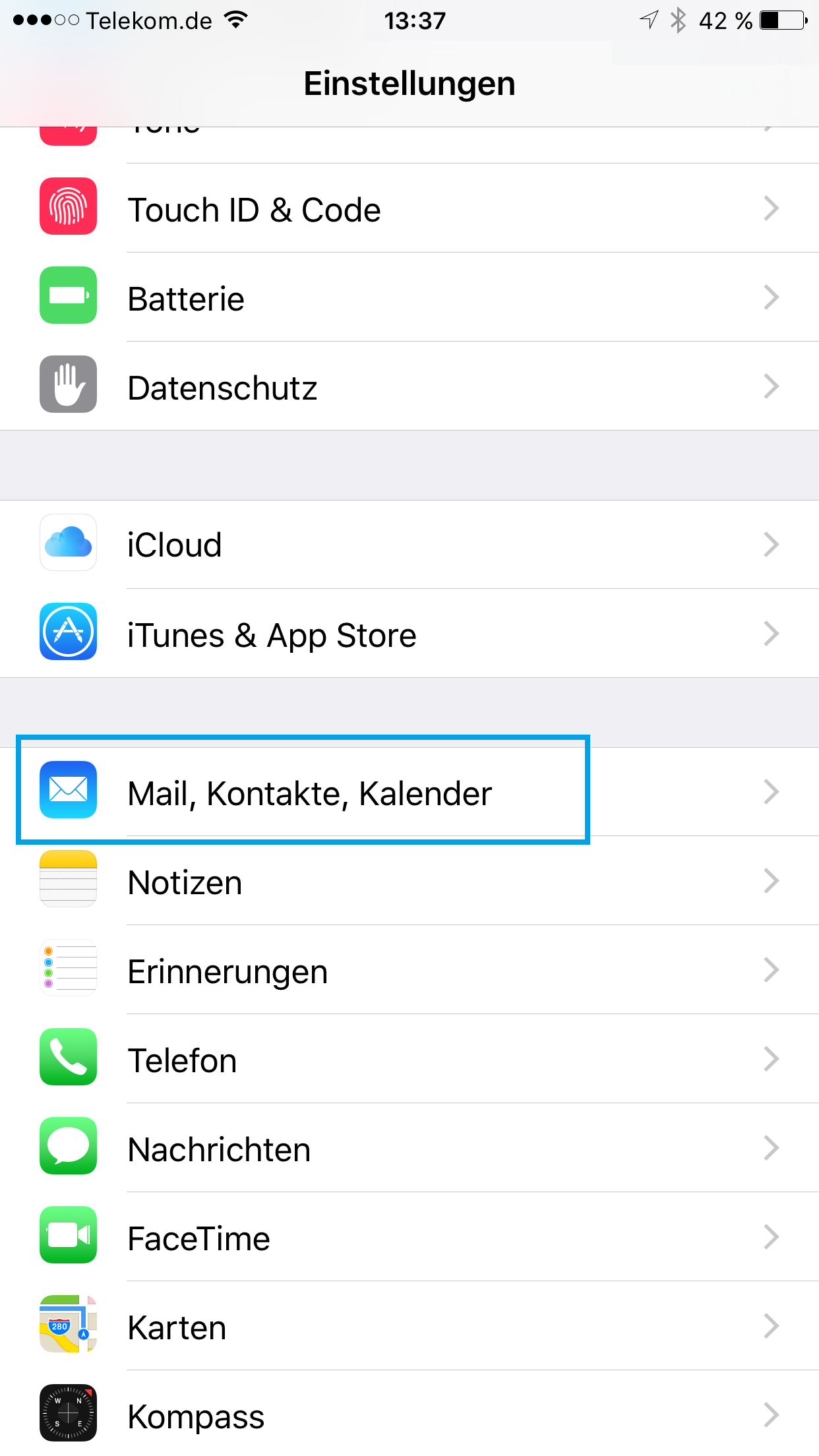Open iTunes & App Store settings
This screenshot has width=819, height=1456.
409,634
